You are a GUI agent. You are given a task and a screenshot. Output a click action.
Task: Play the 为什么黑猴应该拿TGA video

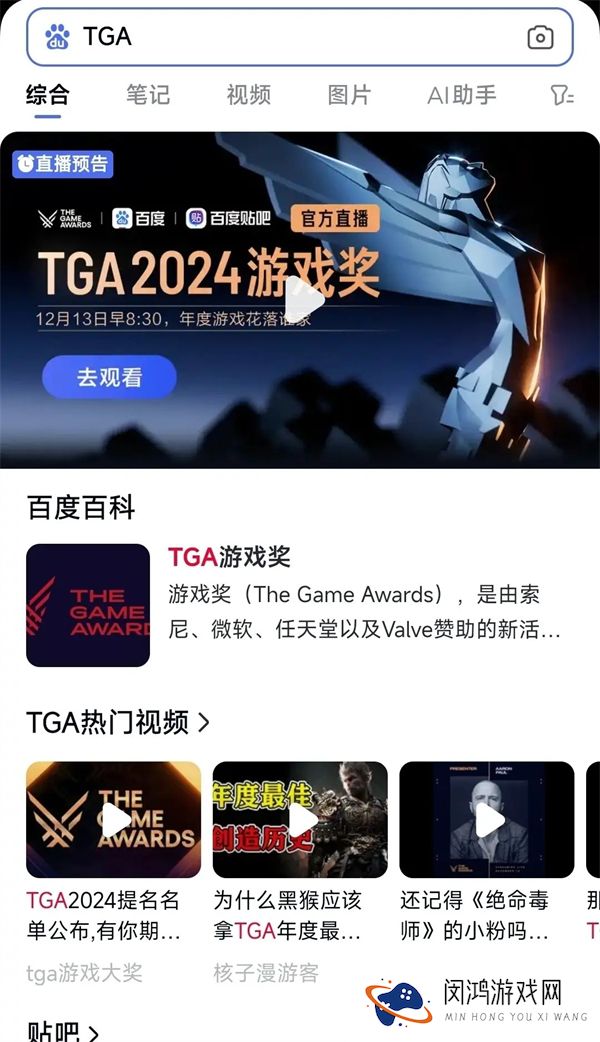(300, 820)
